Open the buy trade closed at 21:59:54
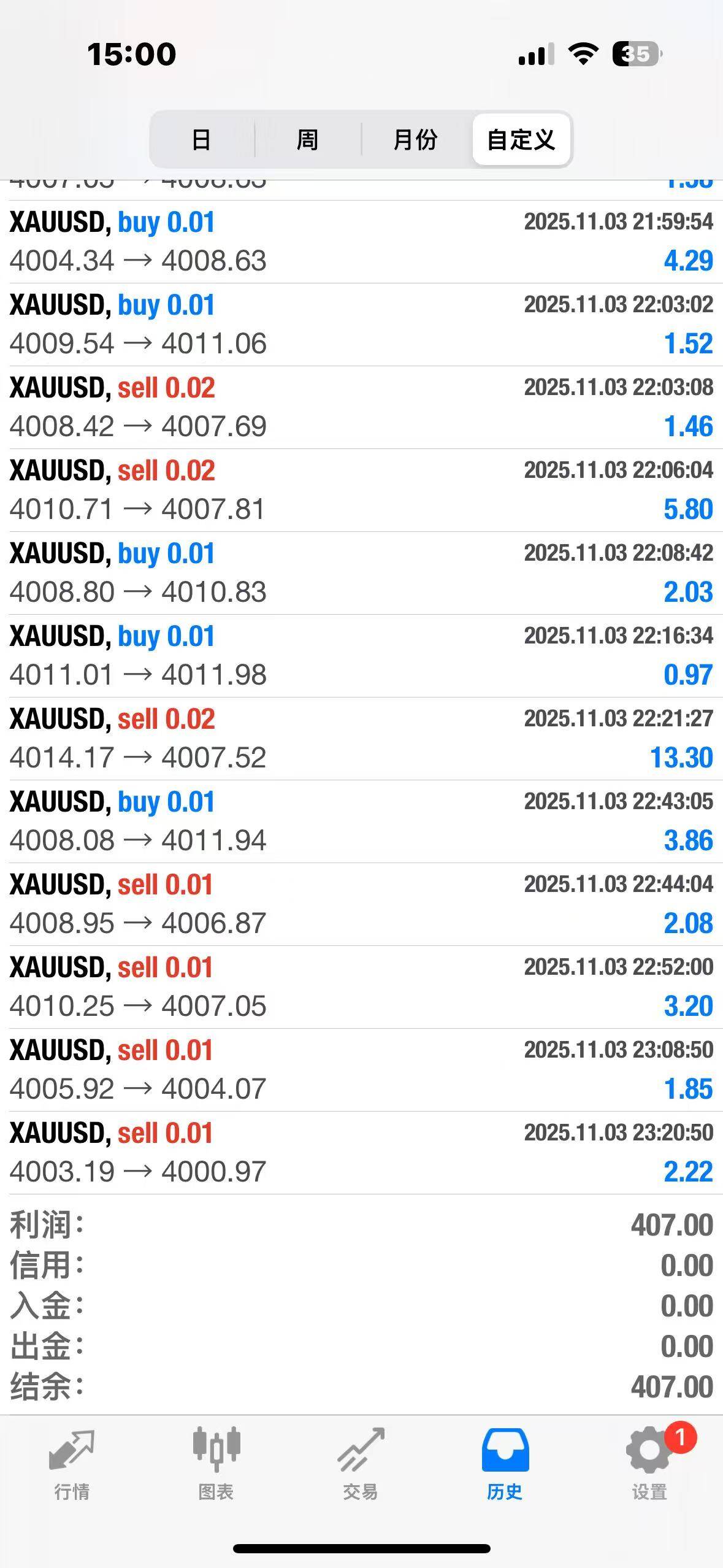The width and height of the screenshot is (723, 1568). point(361,242)
